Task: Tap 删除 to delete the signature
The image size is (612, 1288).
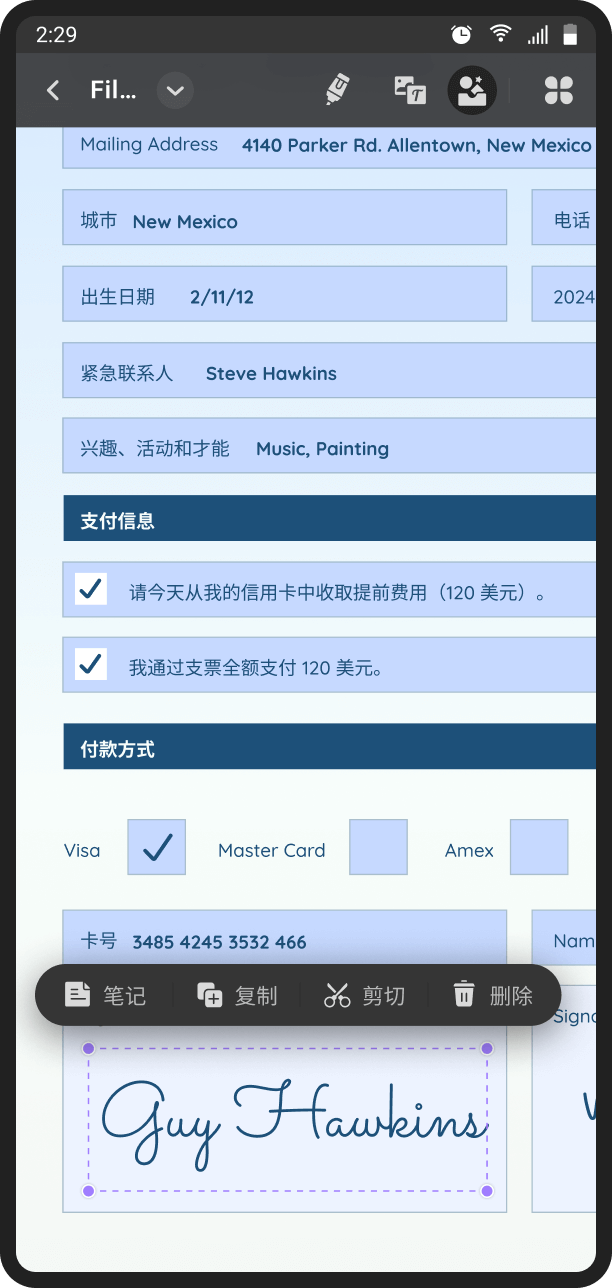Action: click(492, 995)
